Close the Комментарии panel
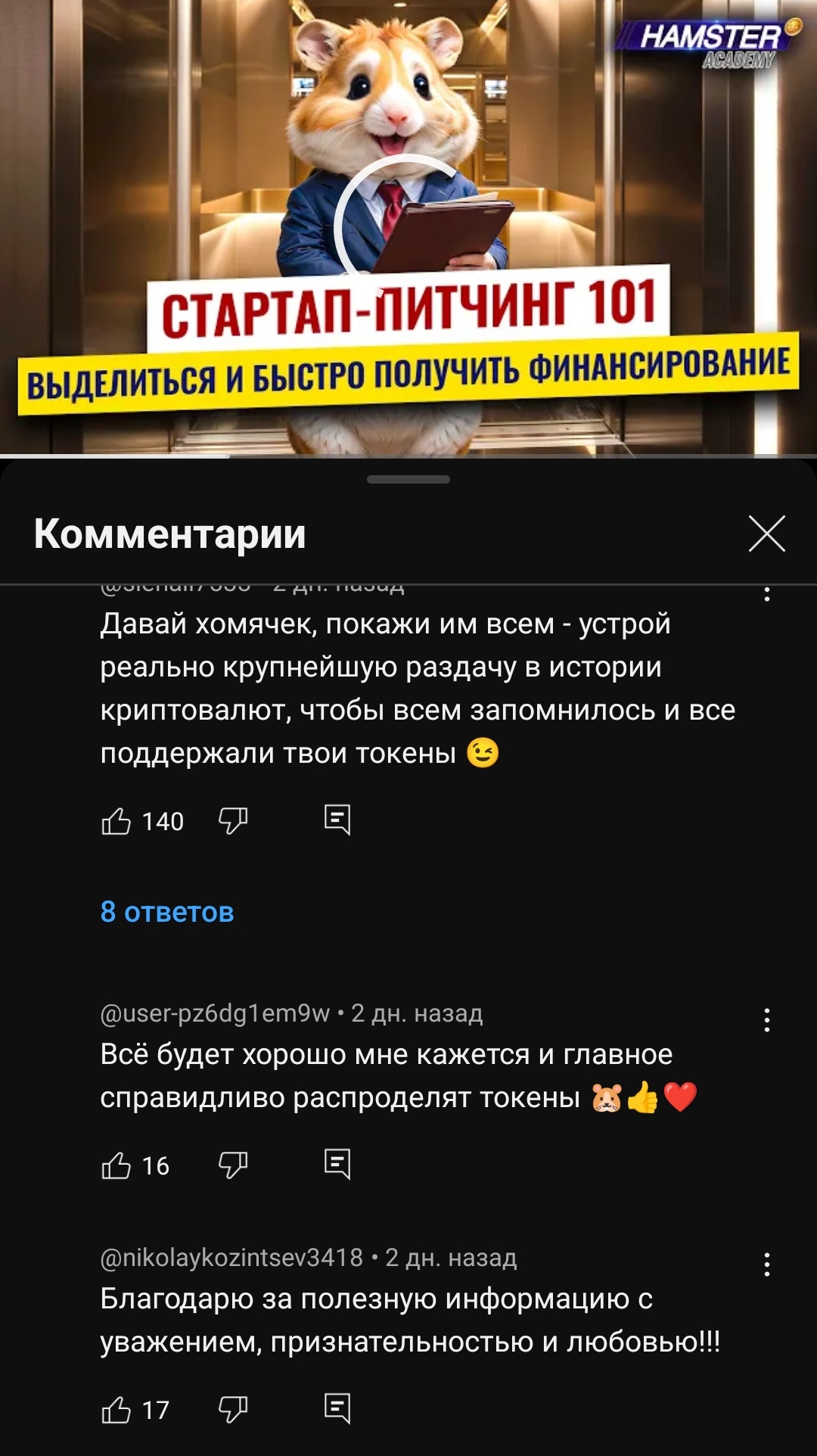Viewport: 817px width, 1456px height. pyautogui.click(x=766, y=534)
